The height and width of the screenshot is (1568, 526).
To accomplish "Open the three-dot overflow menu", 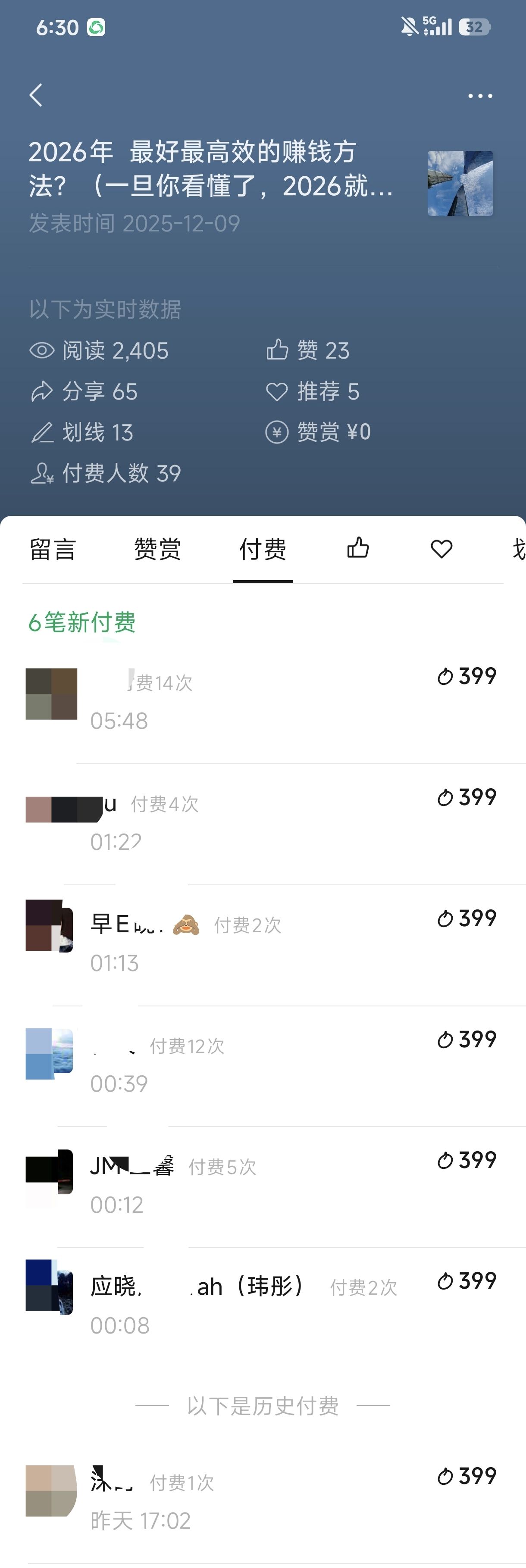I will pos(480,96).
